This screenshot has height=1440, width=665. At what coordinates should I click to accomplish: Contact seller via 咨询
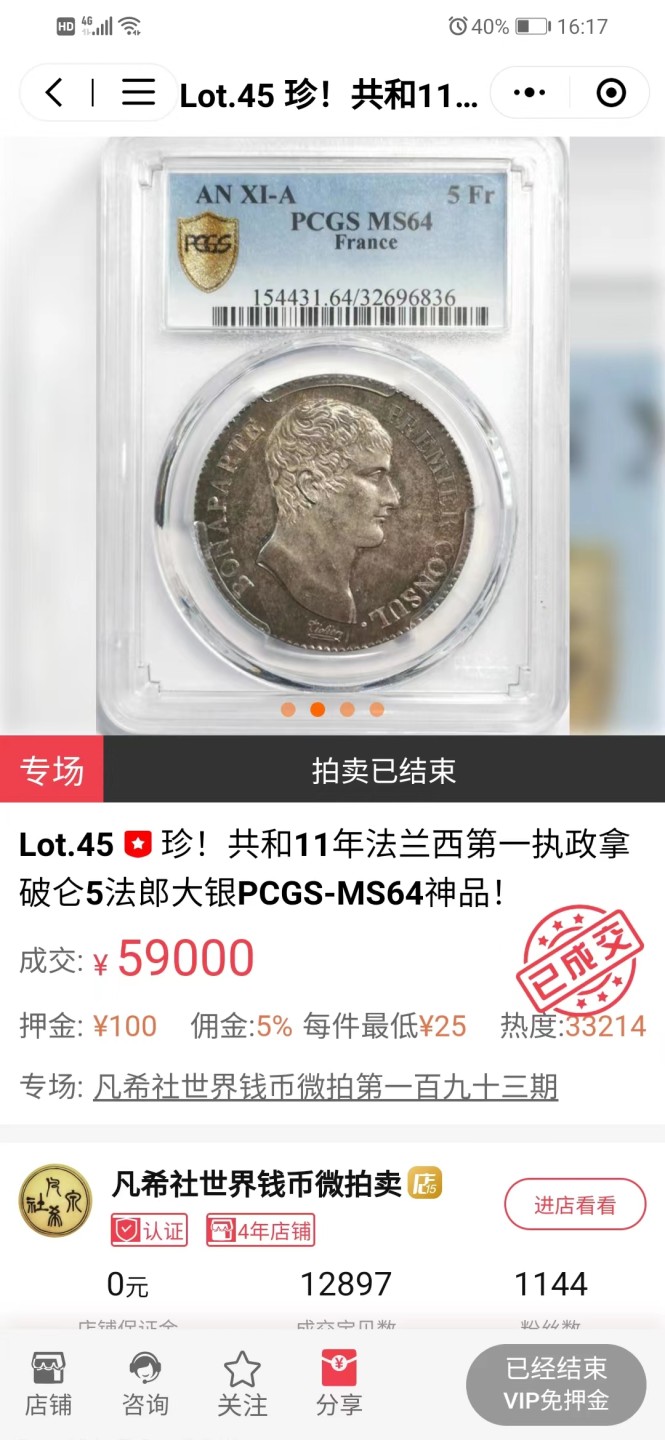coord(145,1384)
